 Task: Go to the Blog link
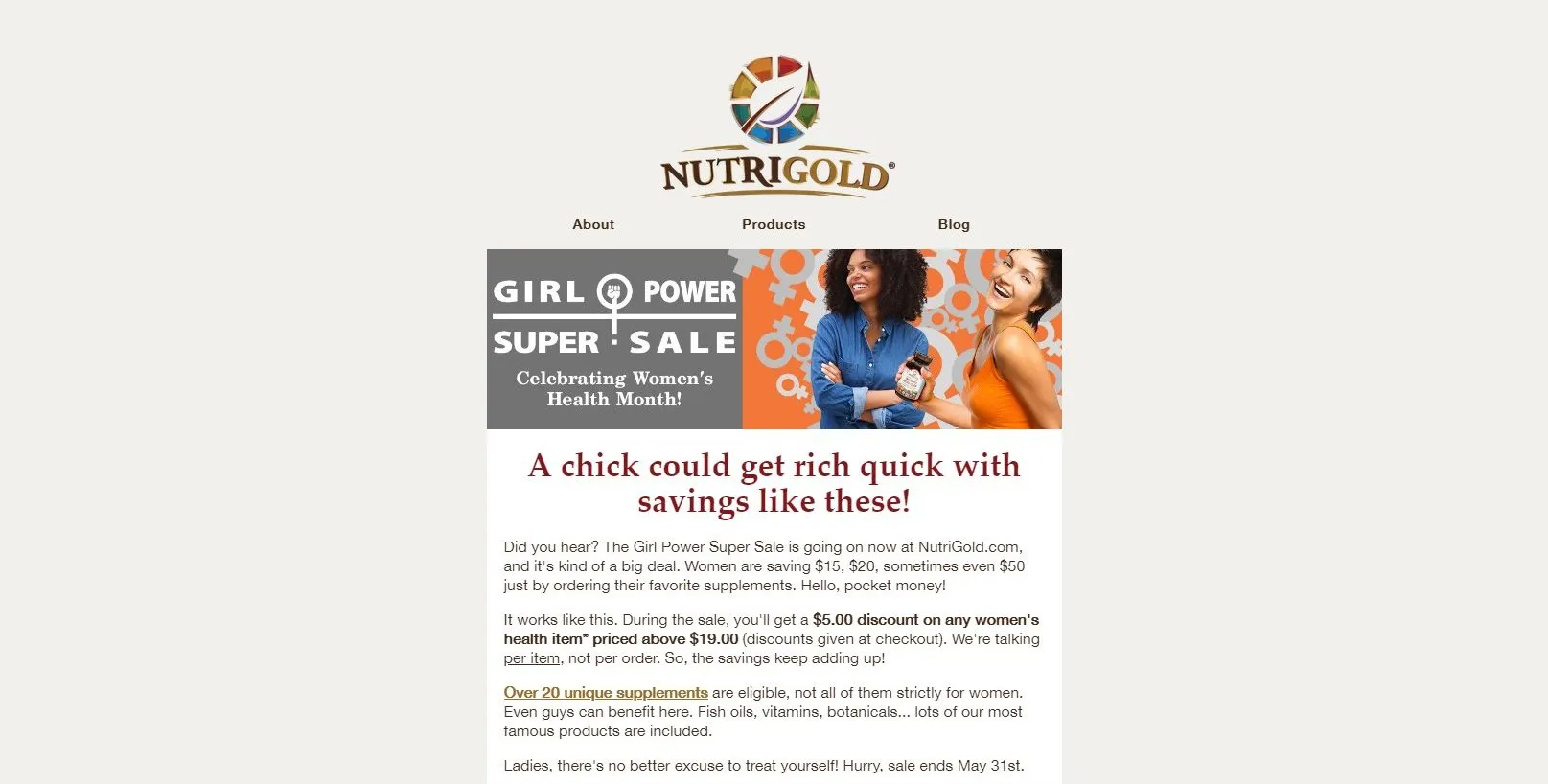click(954, 224)
